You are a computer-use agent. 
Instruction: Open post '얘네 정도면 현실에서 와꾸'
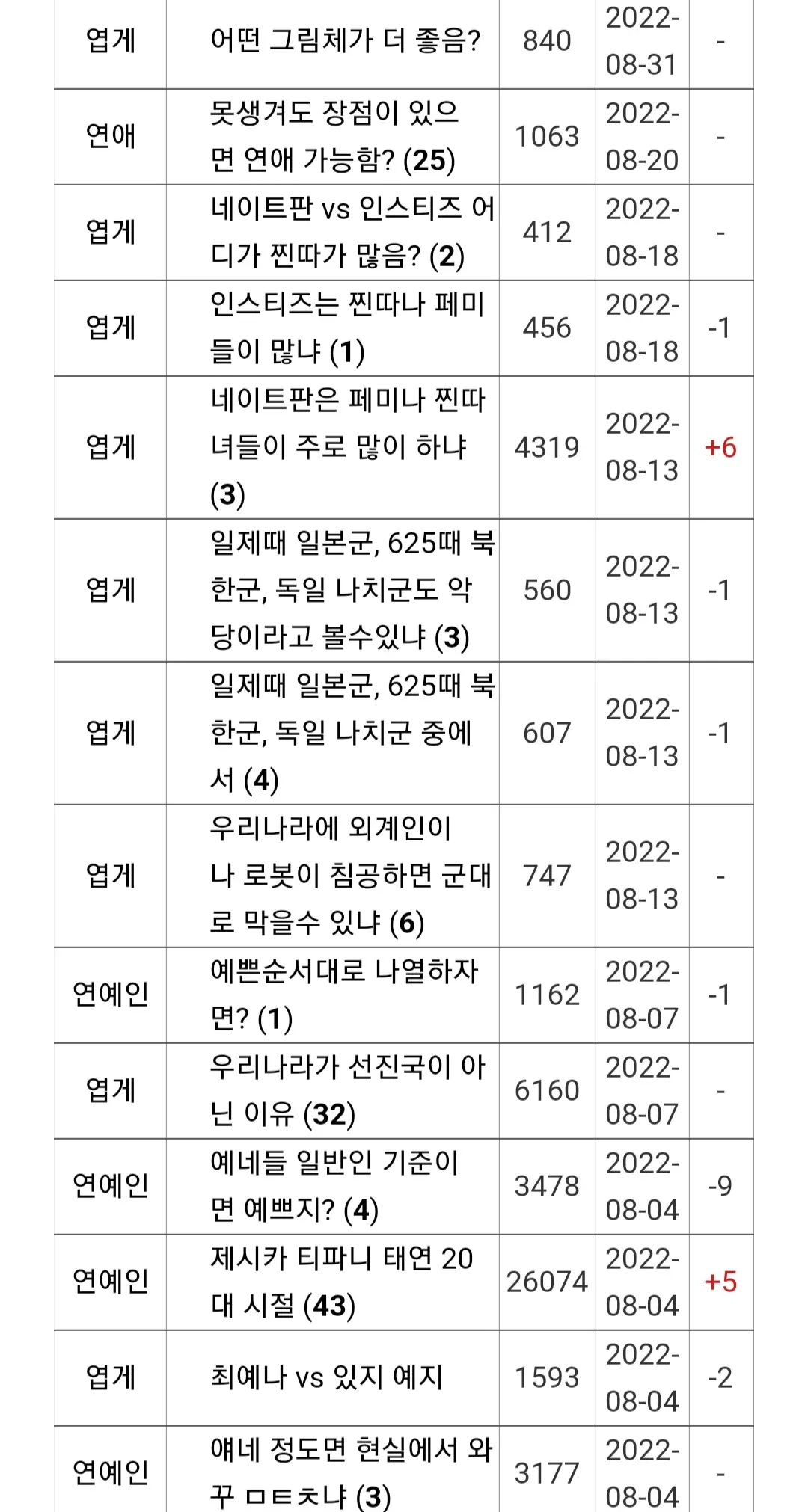point(351,1473)
